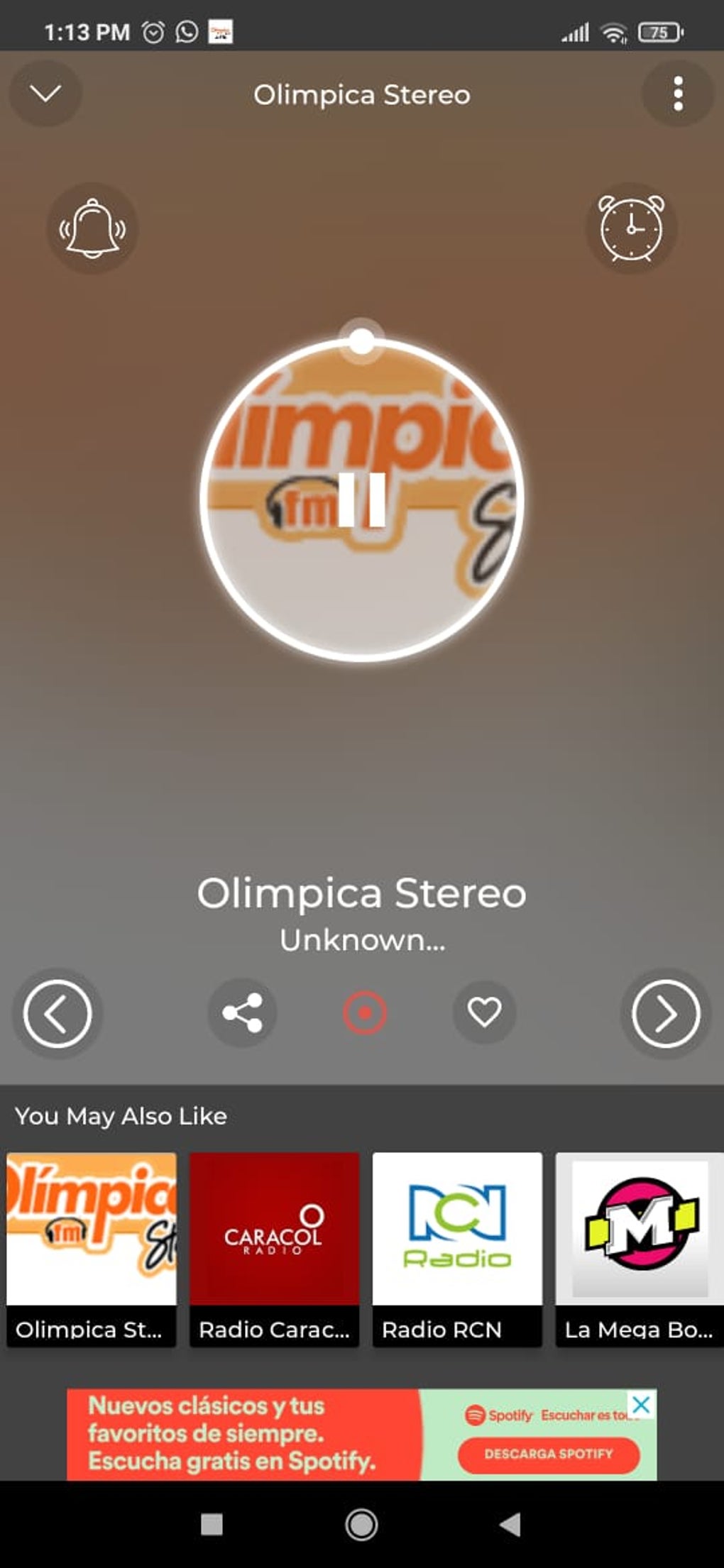Skip to the next radio station
Screen dimensions: 724x1568
pos(665,1014)
